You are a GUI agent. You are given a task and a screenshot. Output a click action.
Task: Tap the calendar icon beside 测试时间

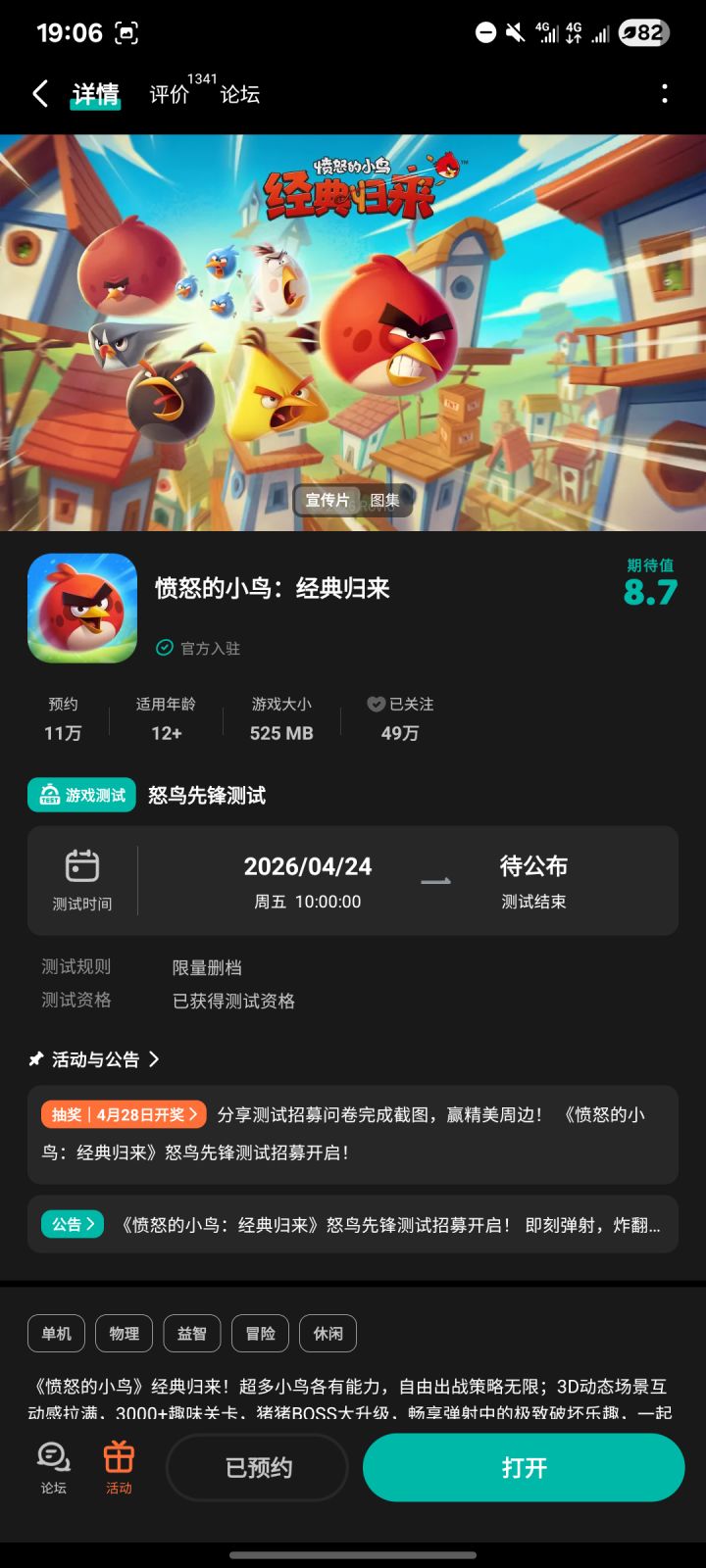pos(83,867)
